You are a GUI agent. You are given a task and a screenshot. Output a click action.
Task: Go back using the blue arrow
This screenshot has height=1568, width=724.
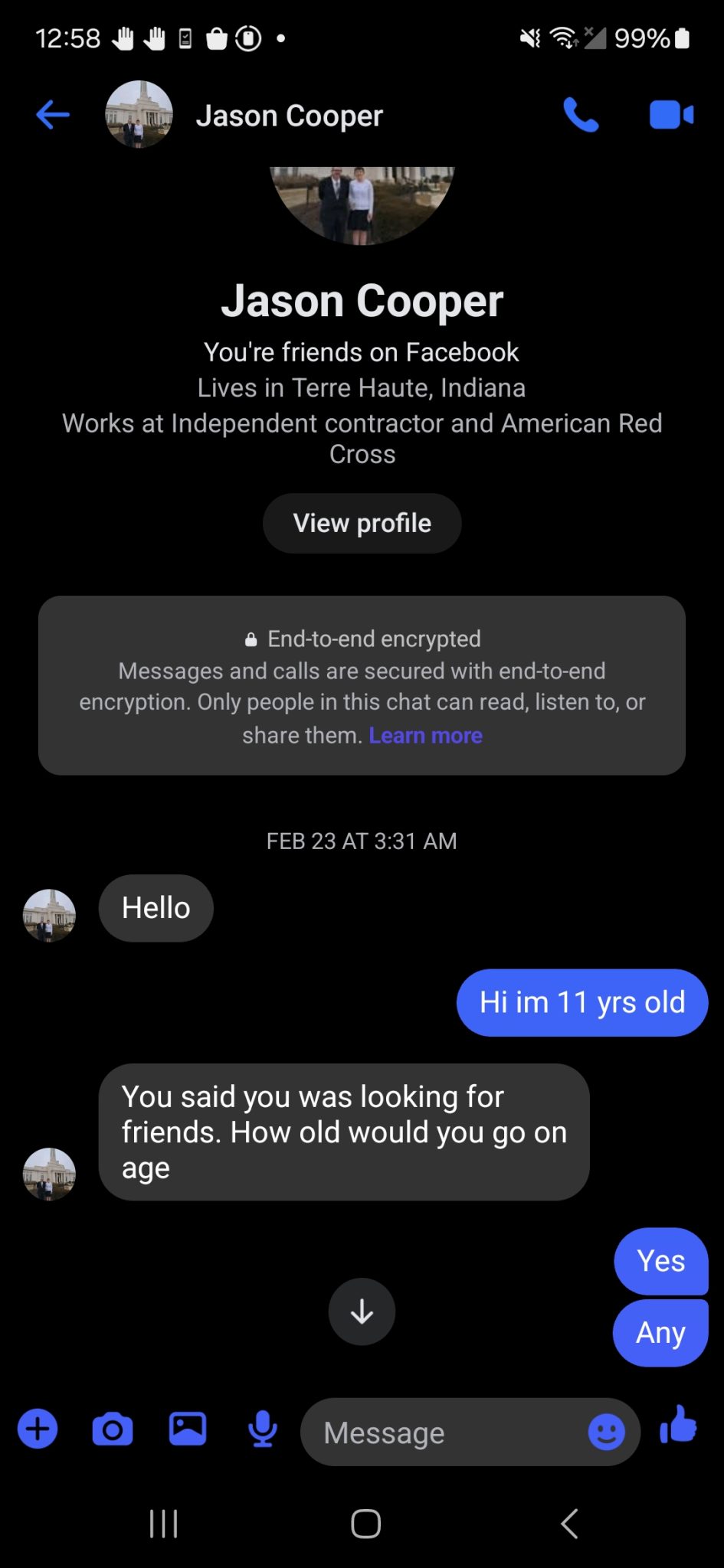click(53, 116)
